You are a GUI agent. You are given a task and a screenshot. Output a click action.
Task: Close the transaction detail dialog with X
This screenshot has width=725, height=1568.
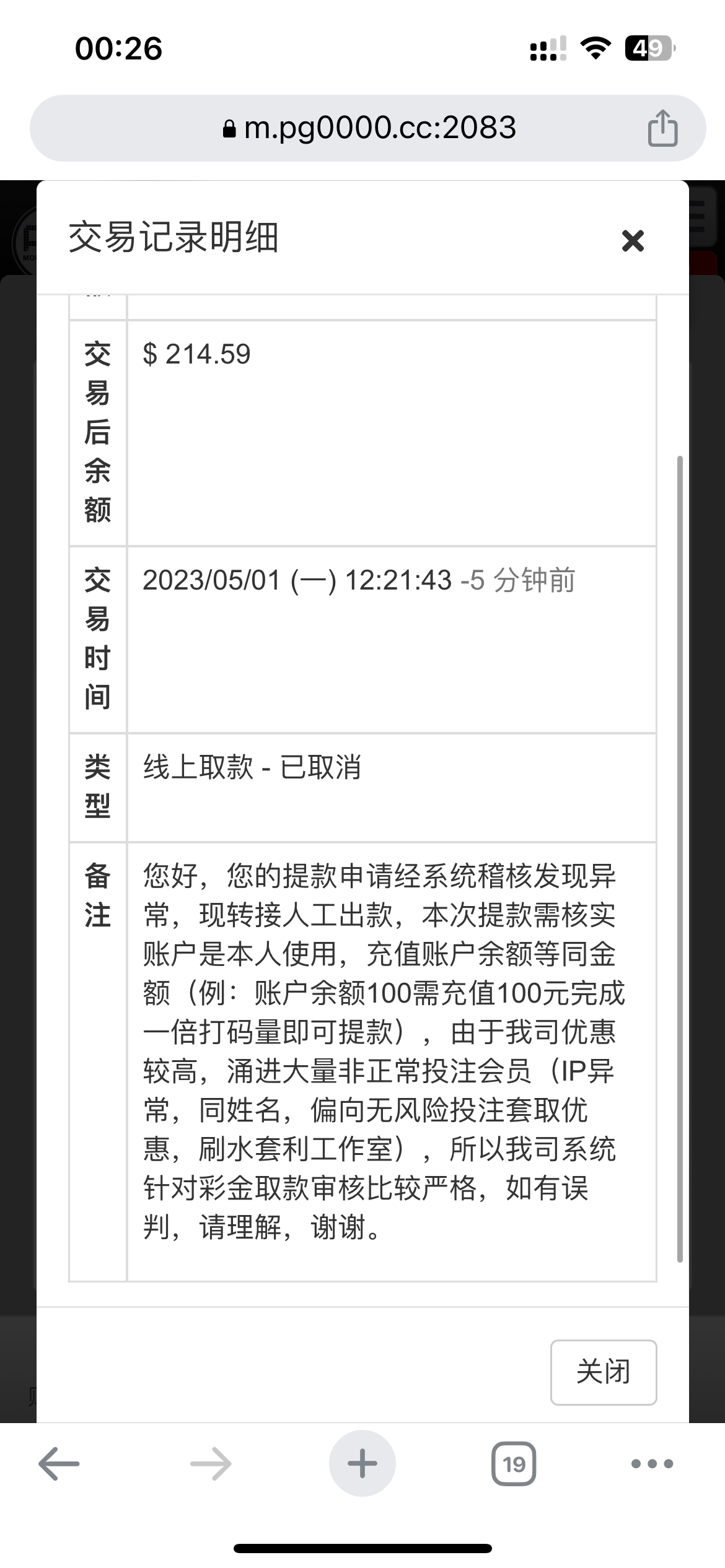[633, 241]
